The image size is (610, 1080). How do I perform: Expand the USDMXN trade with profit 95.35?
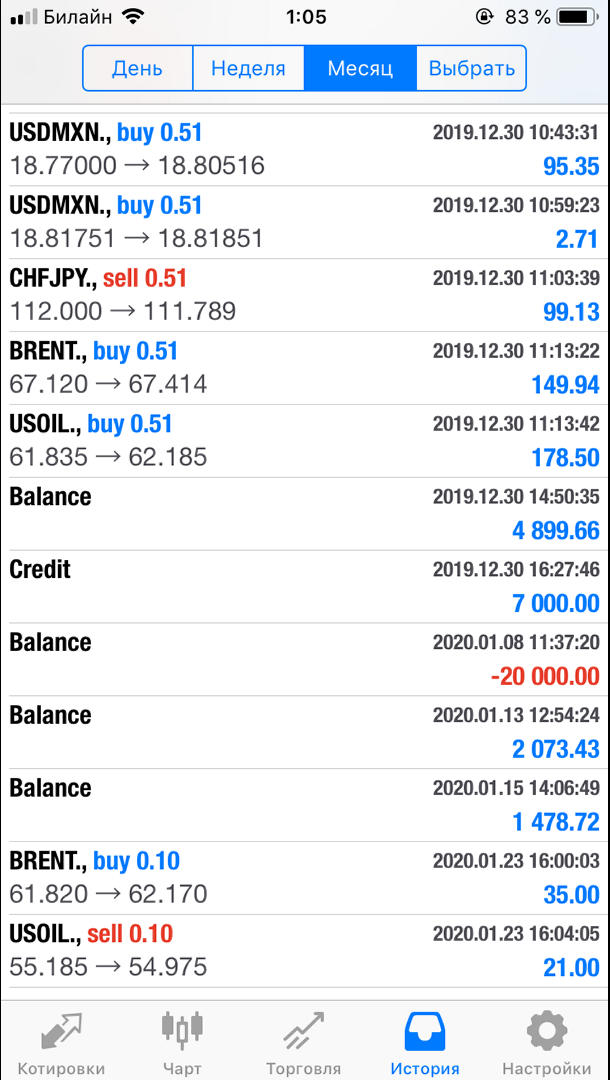click(305, 149)
